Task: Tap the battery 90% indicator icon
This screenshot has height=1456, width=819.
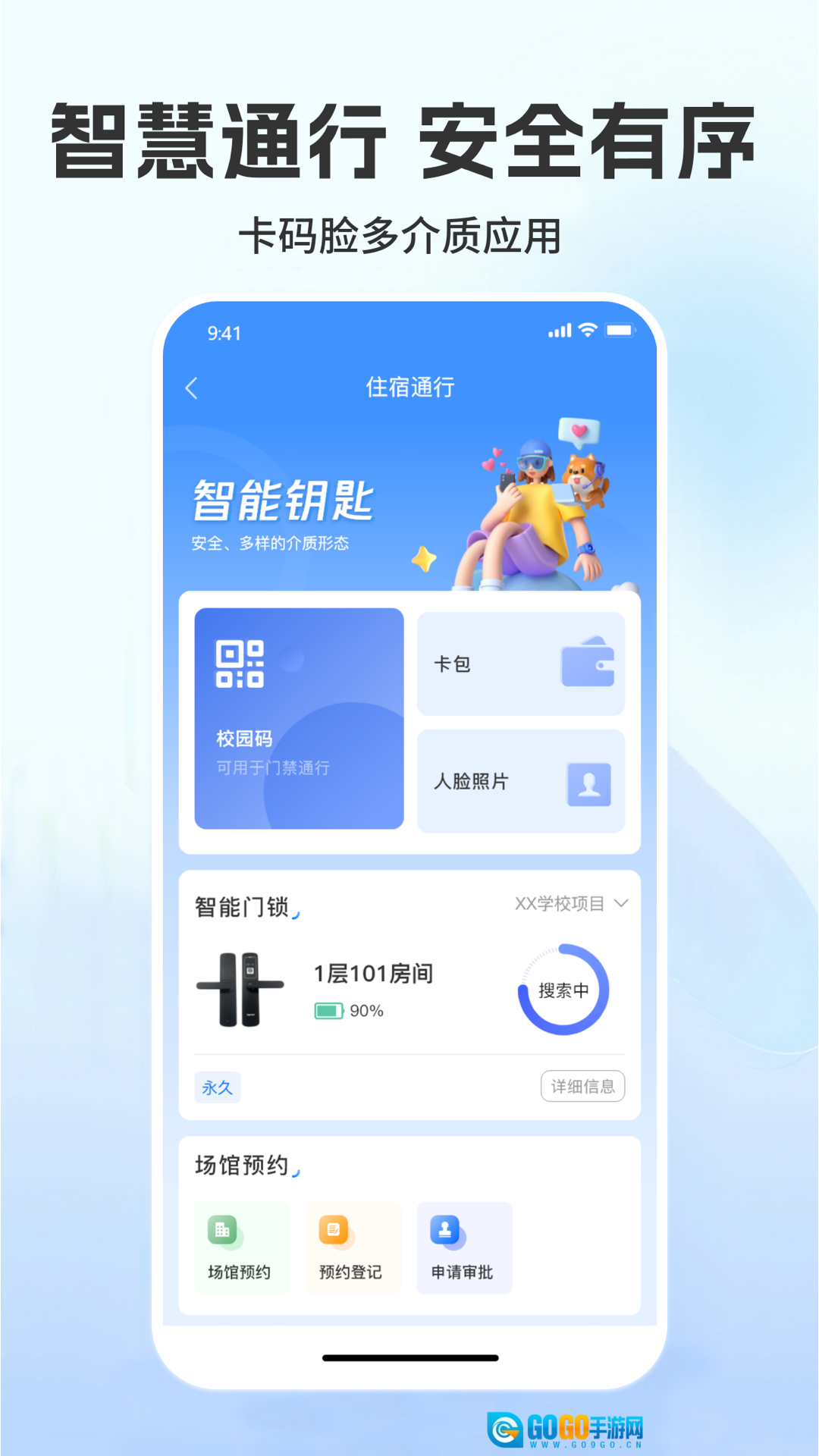Action: point(328,1009)
